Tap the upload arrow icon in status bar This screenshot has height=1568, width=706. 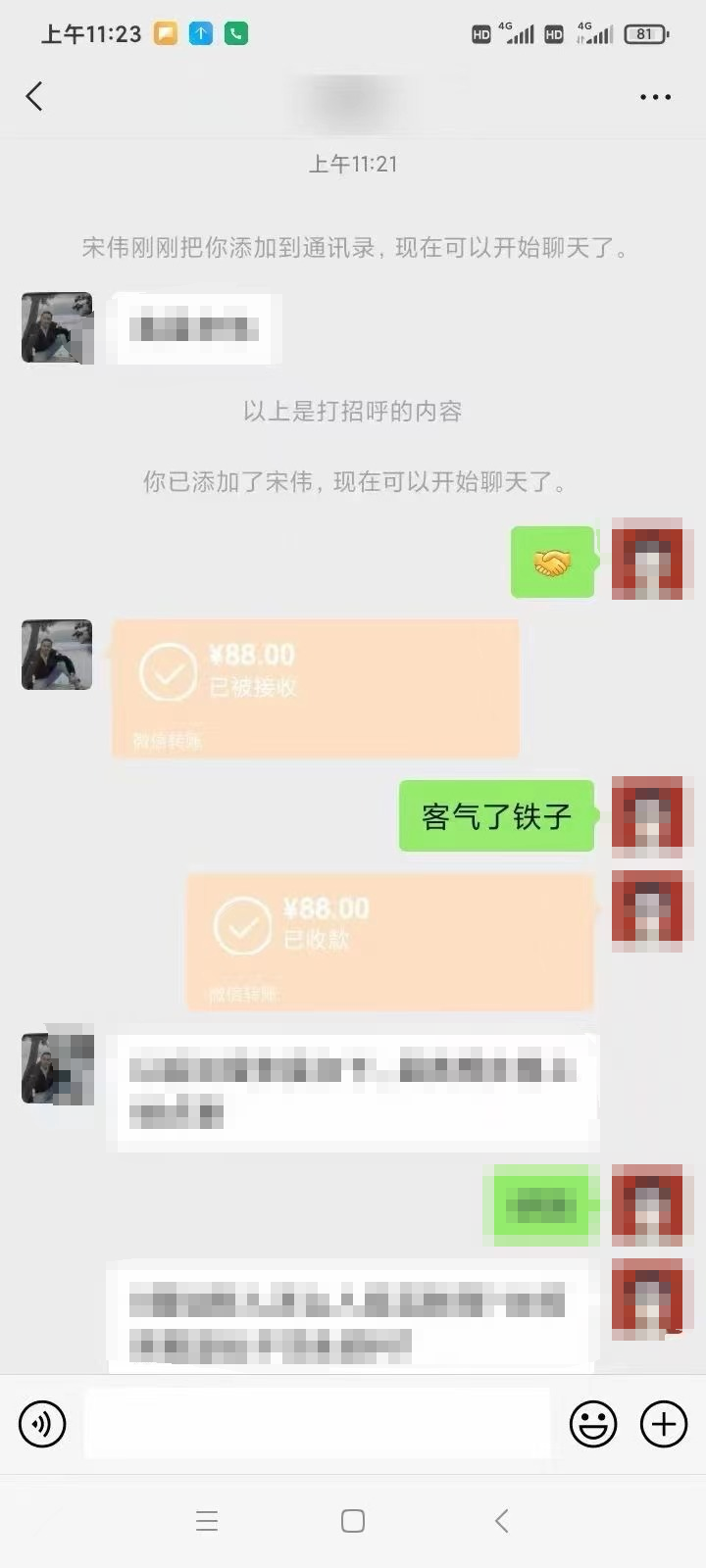point(201,32)
